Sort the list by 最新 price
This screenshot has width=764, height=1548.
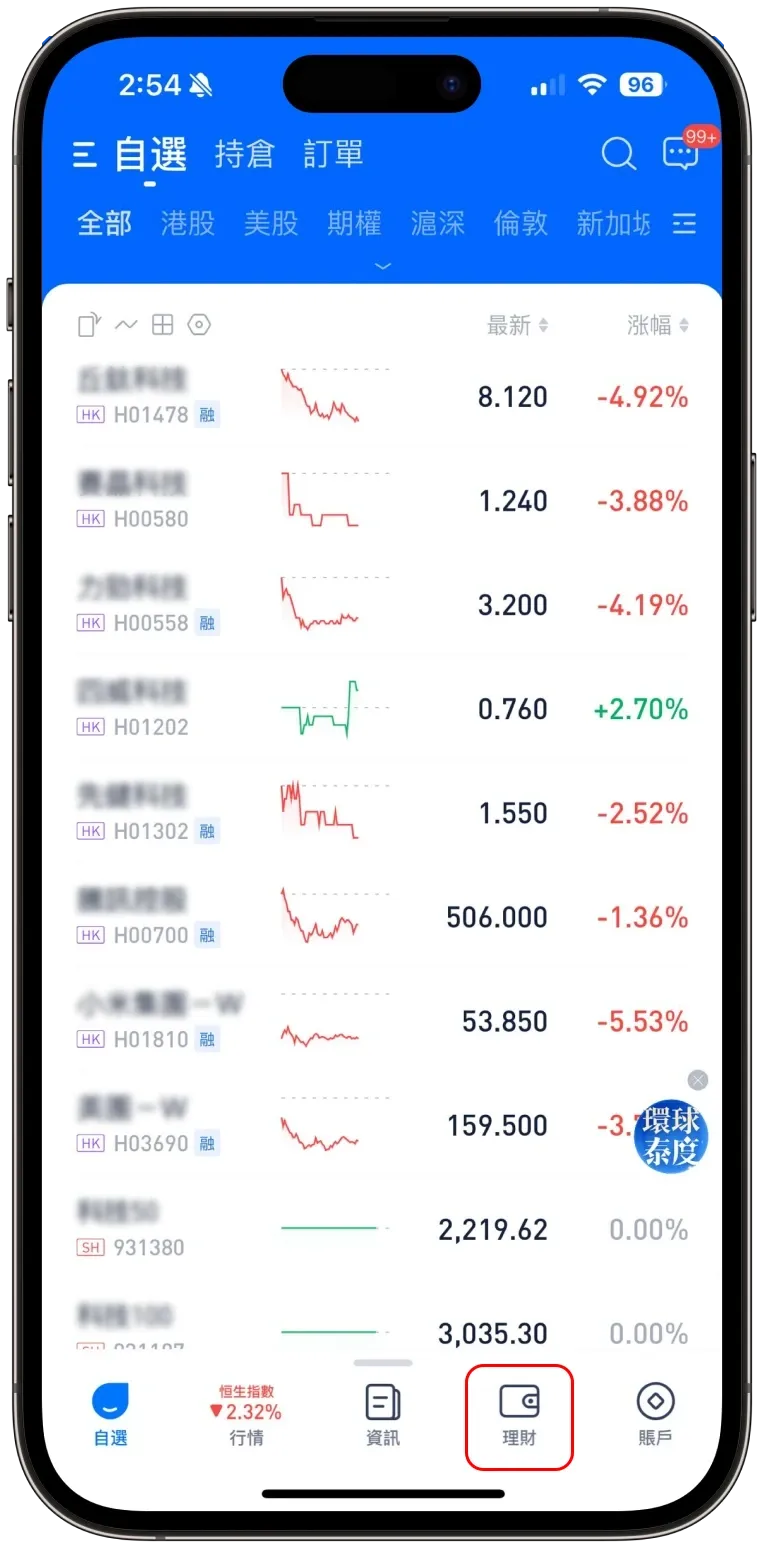(517, 325)
